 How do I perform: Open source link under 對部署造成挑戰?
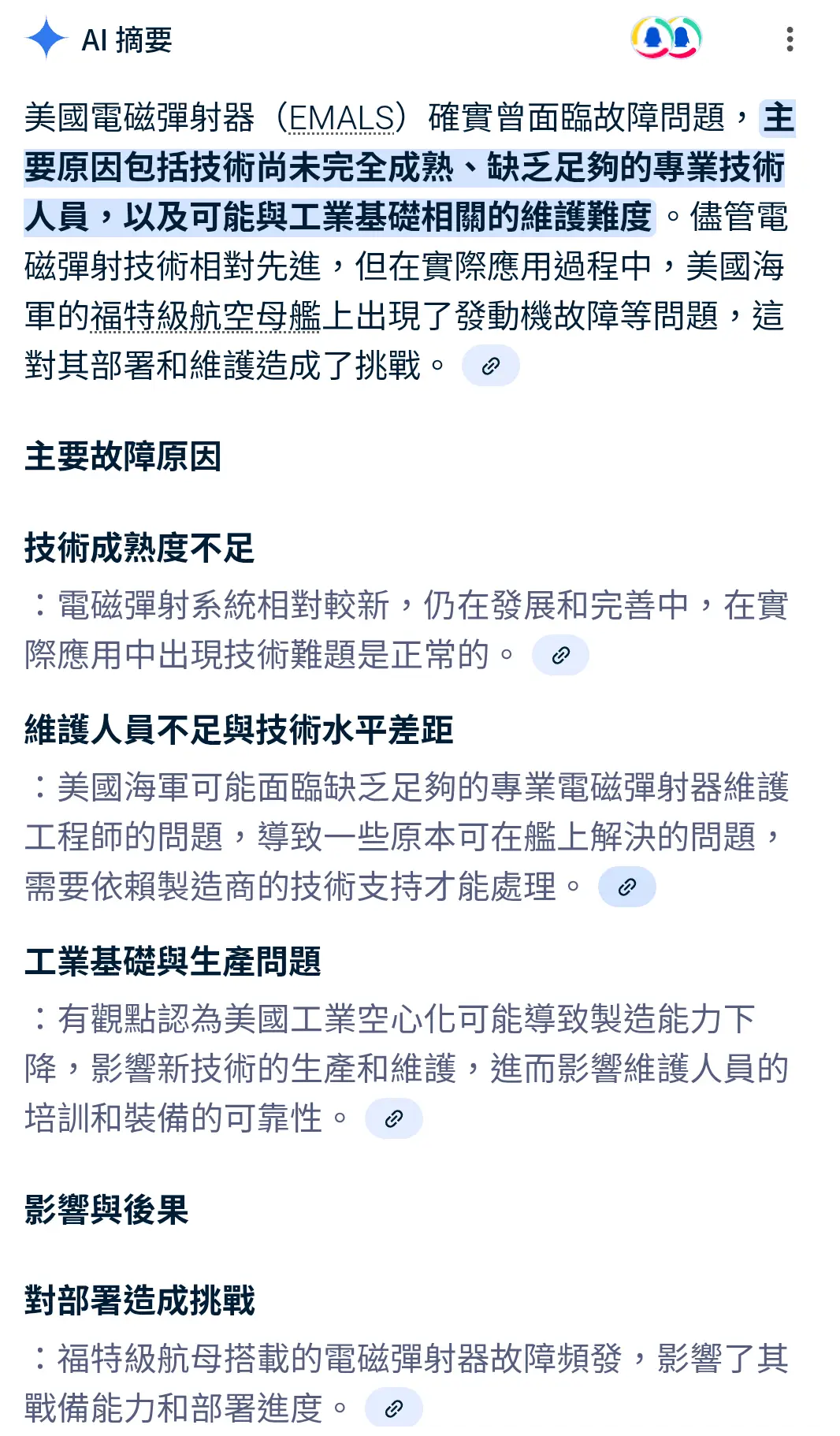click(393, 1408)
